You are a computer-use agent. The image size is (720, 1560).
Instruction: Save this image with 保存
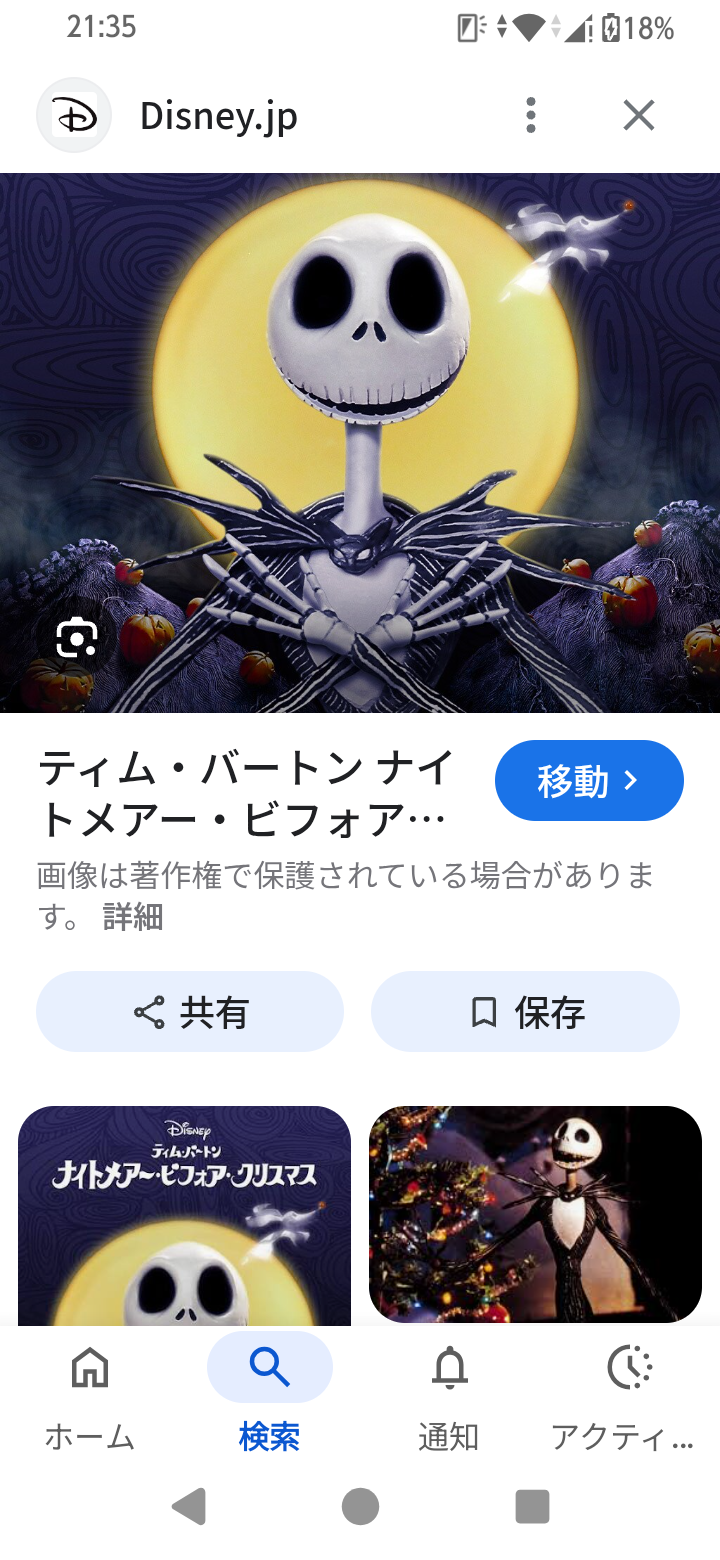[x=525, y=1012]
